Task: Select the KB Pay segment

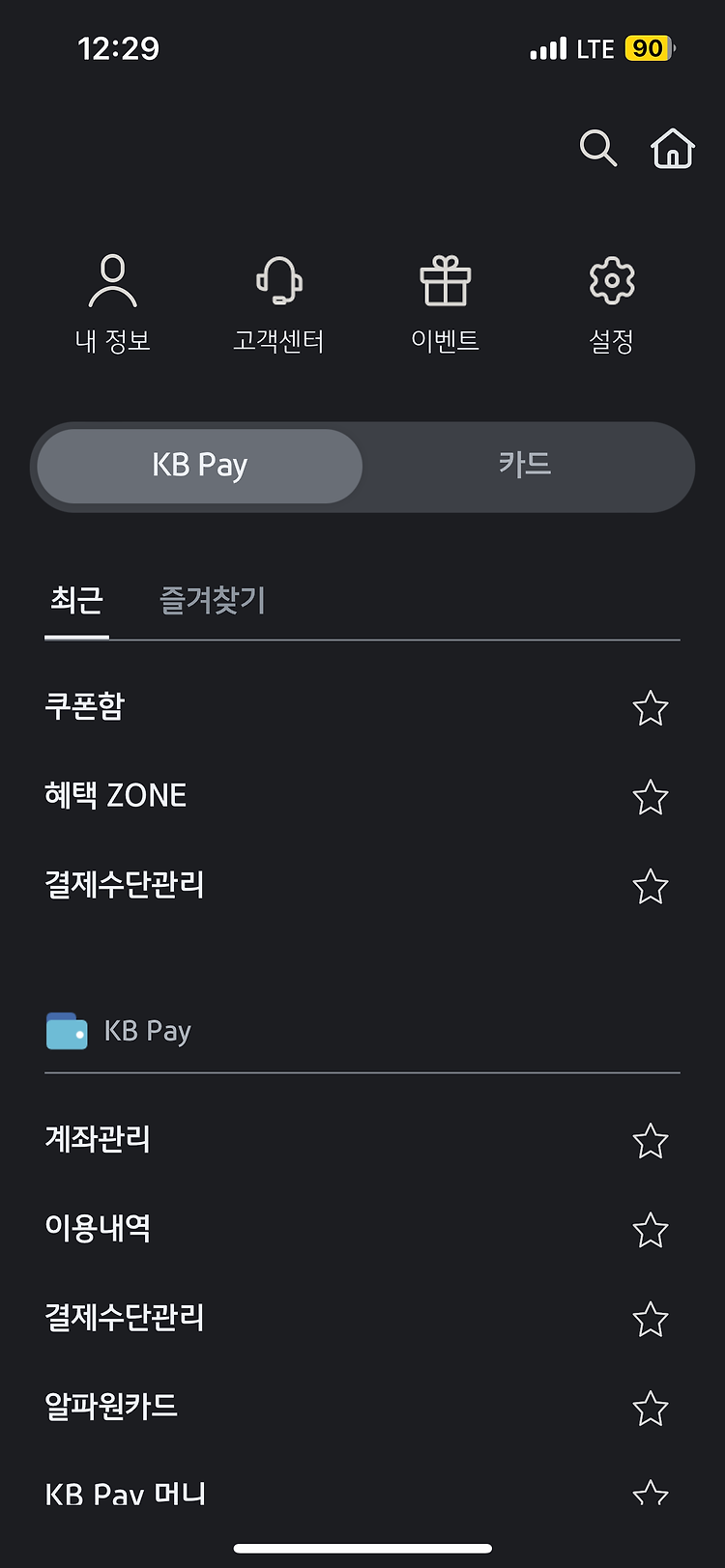Action: pyautogui.click(x=200, y=466)
